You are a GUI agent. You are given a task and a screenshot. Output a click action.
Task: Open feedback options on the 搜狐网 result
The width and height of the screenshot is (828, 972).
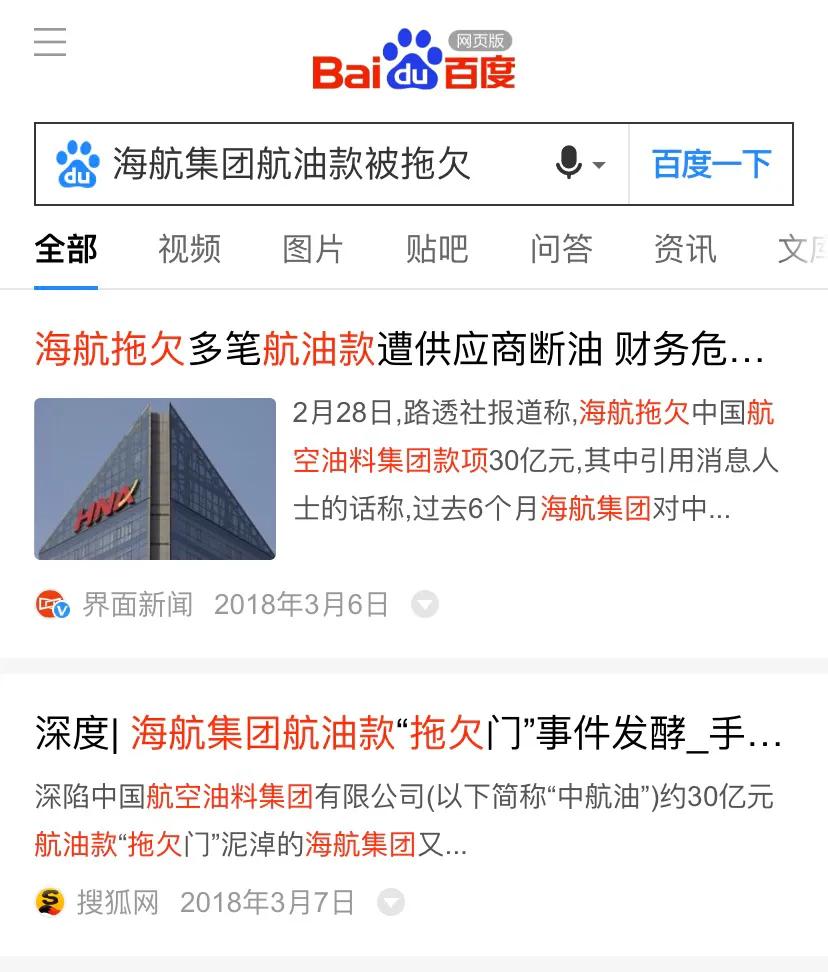point(391,902)
